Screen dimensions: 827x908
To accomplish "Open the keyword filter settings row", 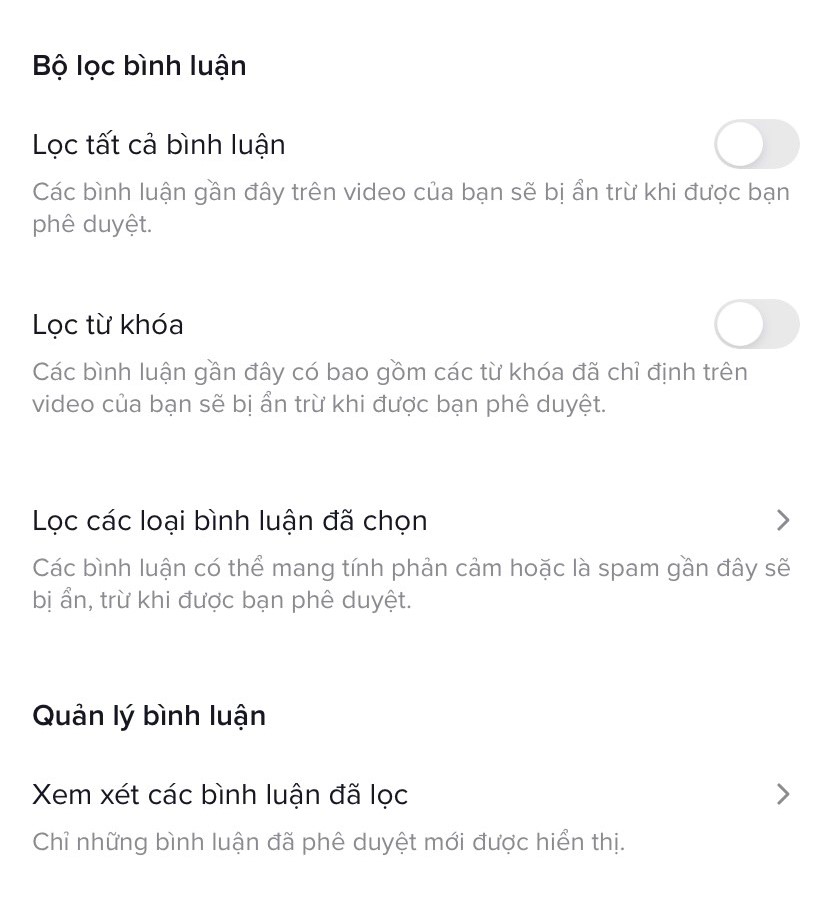I will pyautogui.click(x=107, y=325).
